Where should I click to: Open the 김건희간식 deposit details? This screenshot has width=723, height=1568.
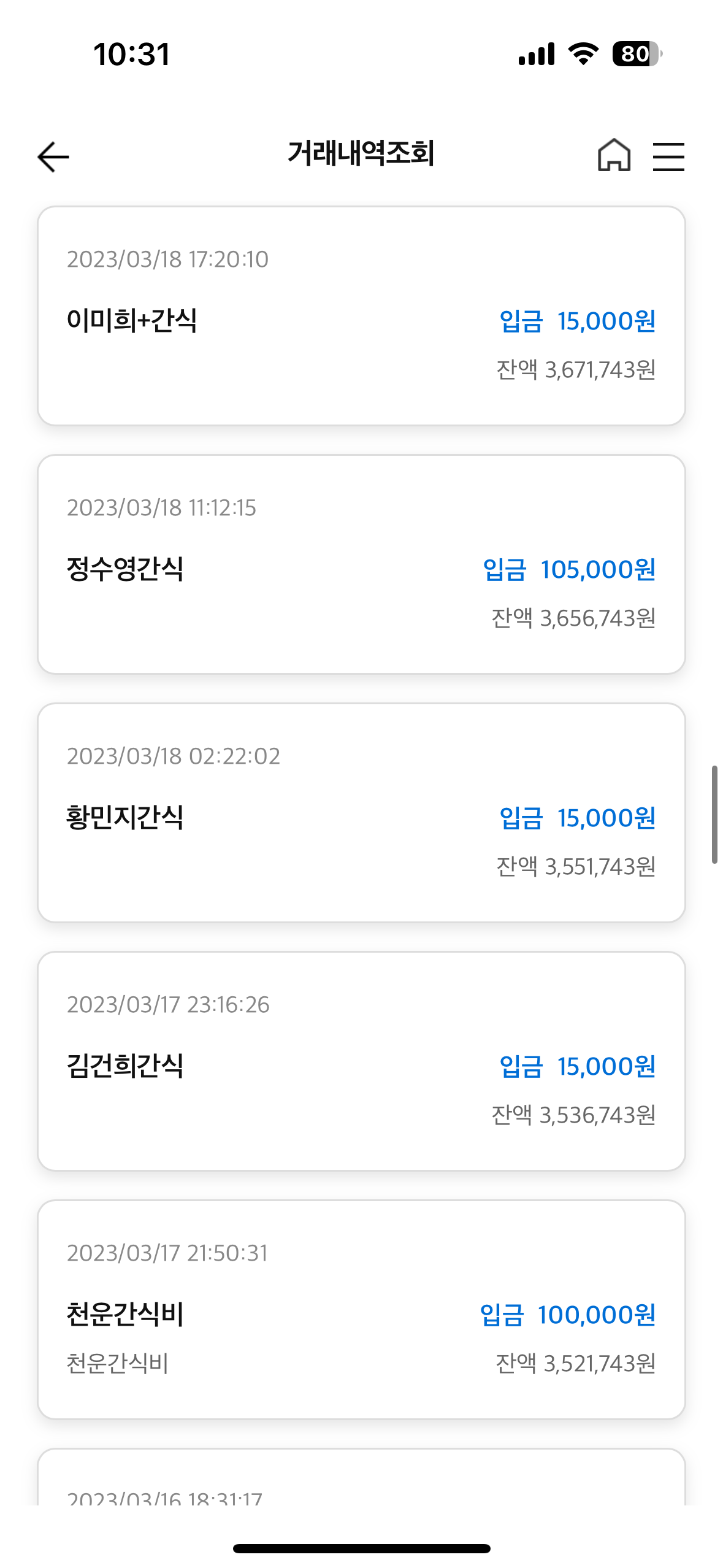tap(361, 1061)
